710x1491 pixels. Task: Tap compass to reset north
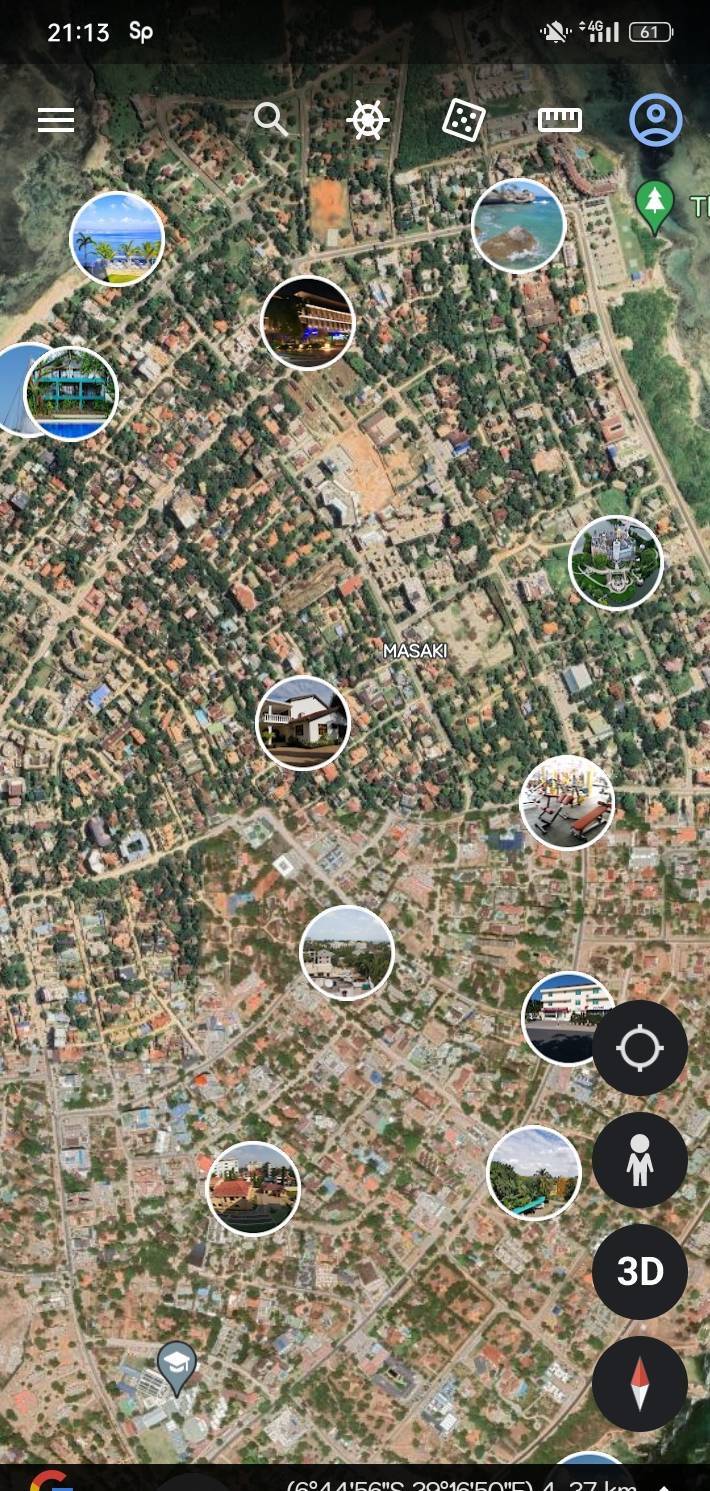point(640,1384)
